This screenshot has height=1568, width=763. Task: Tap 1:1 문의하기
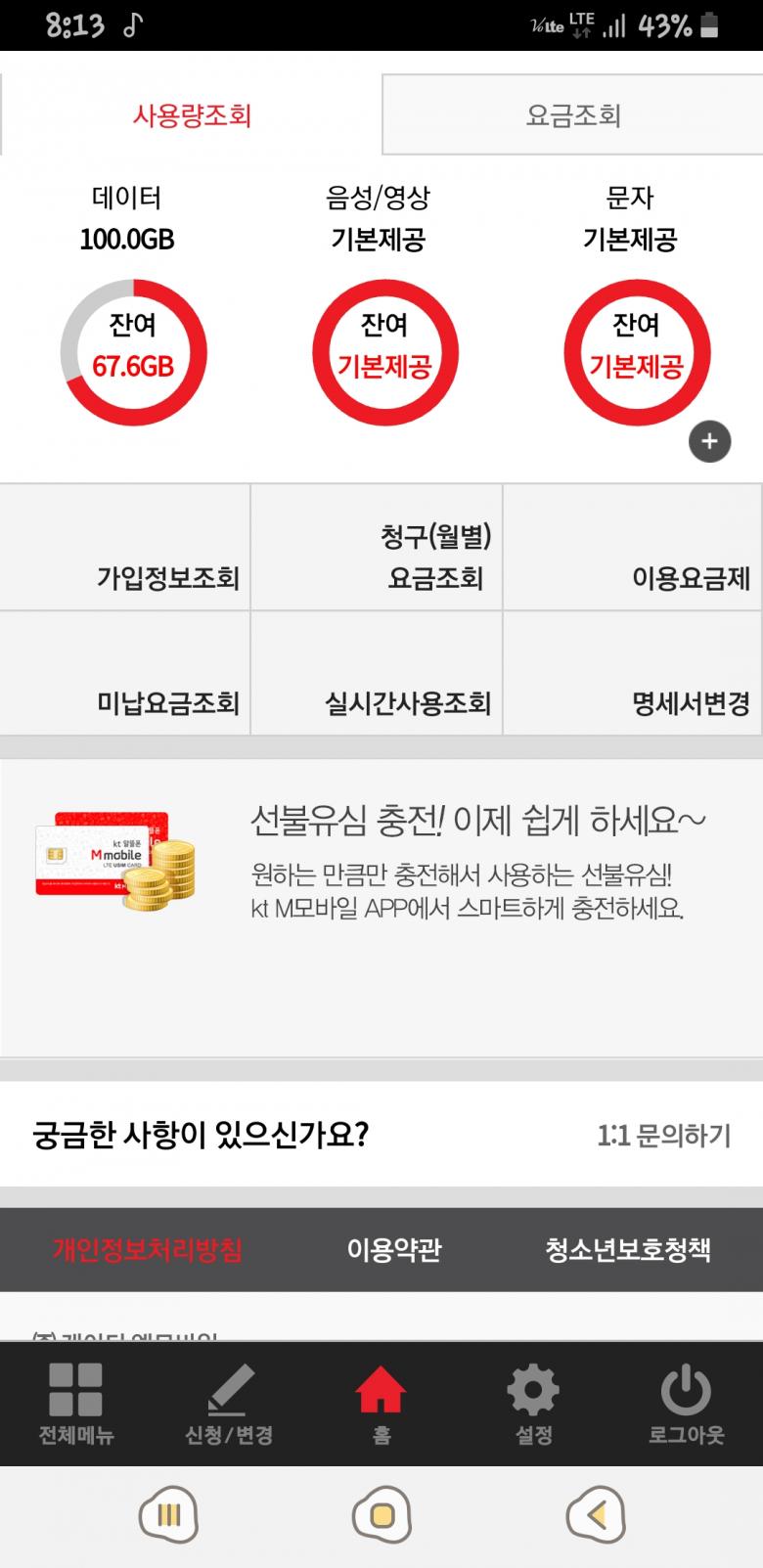click(x=663, y=1135)
